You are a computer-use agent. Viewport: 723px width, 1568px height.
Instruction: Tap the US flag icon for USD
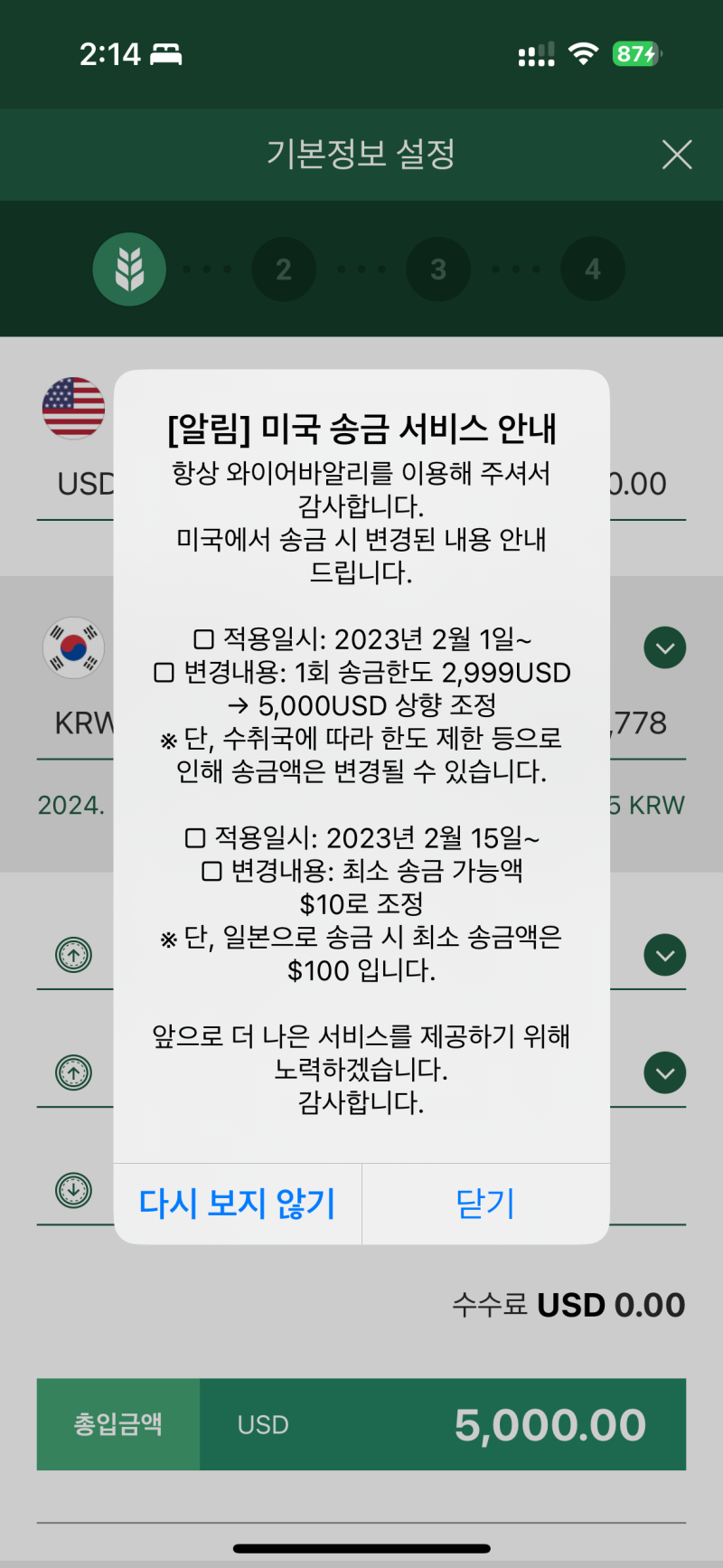pos(74,408)
